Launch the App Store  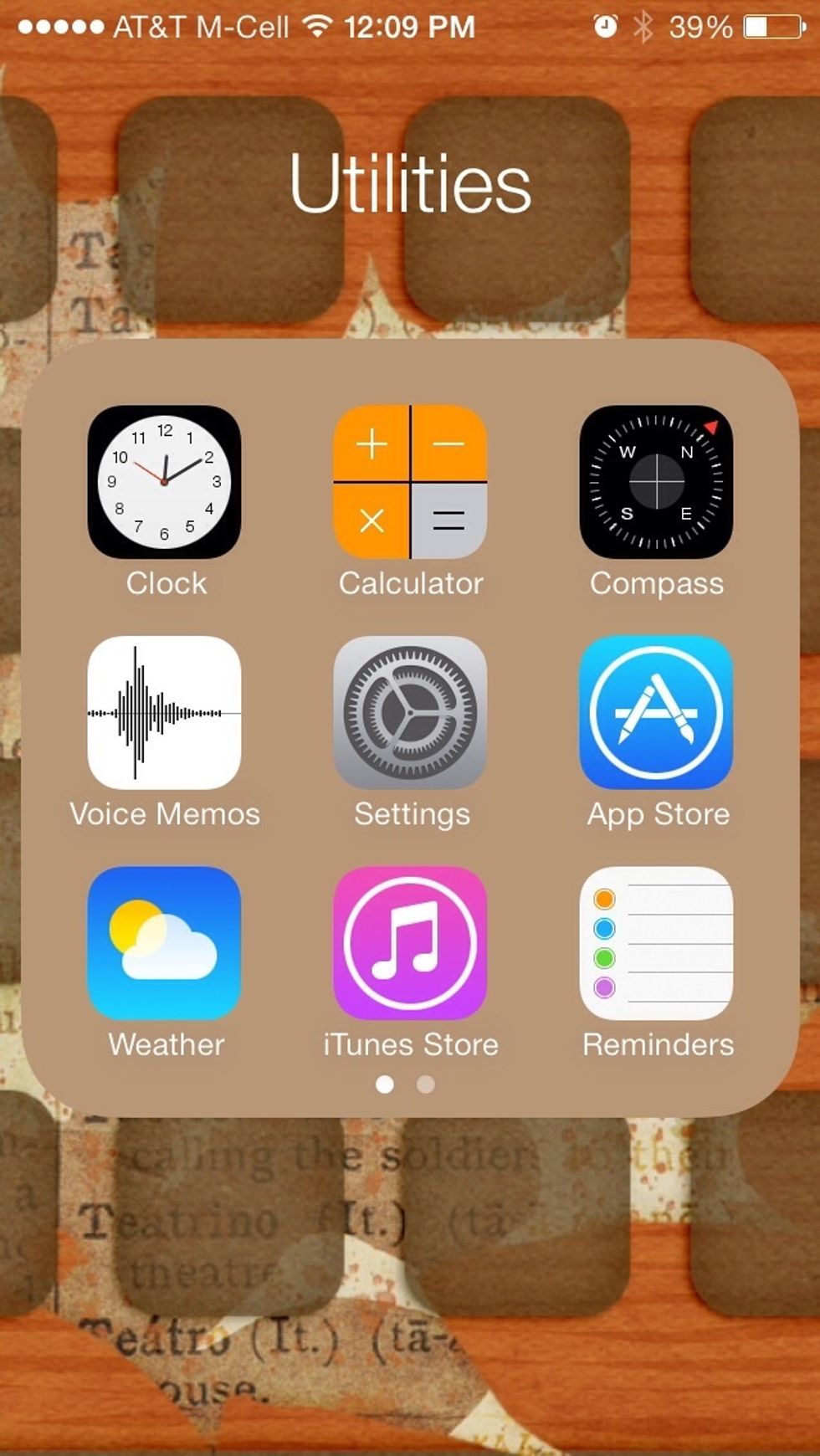(x=656, y=713)
